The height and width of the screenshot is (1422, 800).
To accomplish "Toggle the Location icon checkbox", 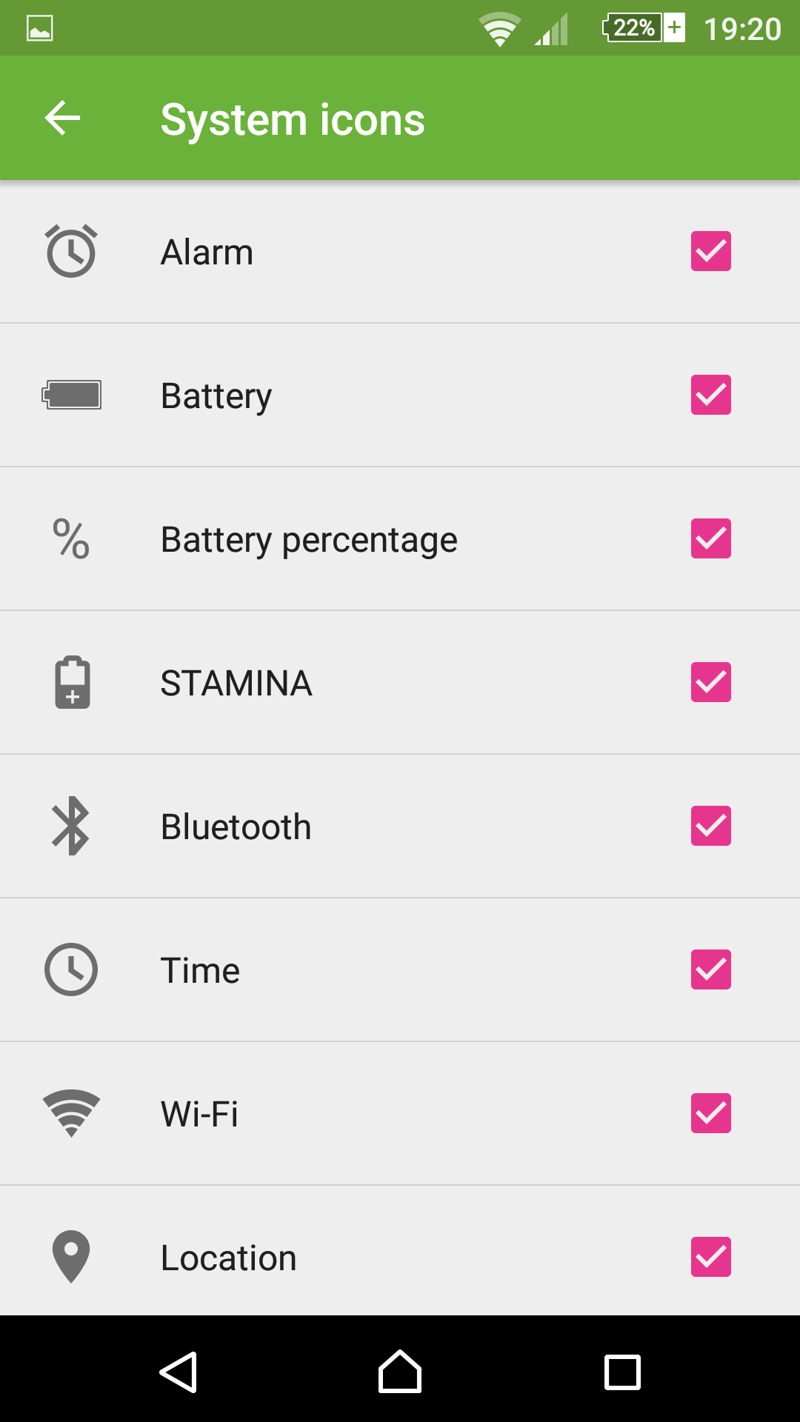I will [x=711, y=1257].
